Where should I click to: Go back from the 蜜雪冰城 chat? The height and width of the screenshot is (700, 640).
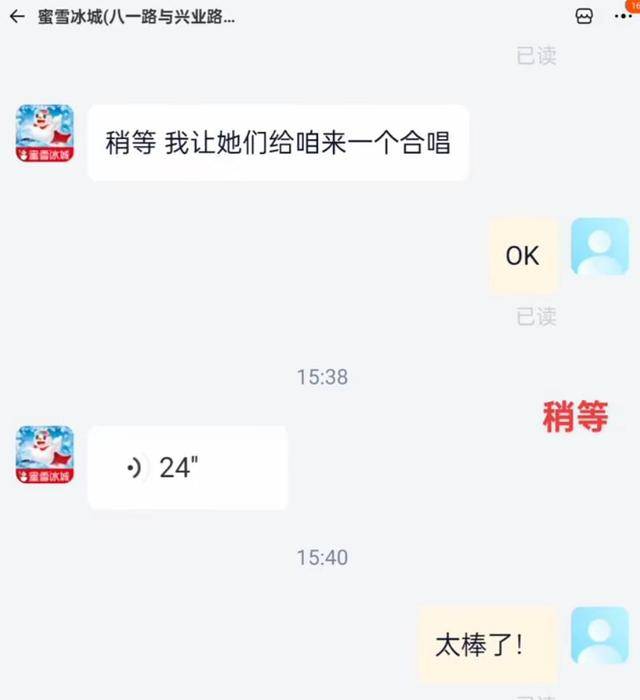click(x=17, y=17)
